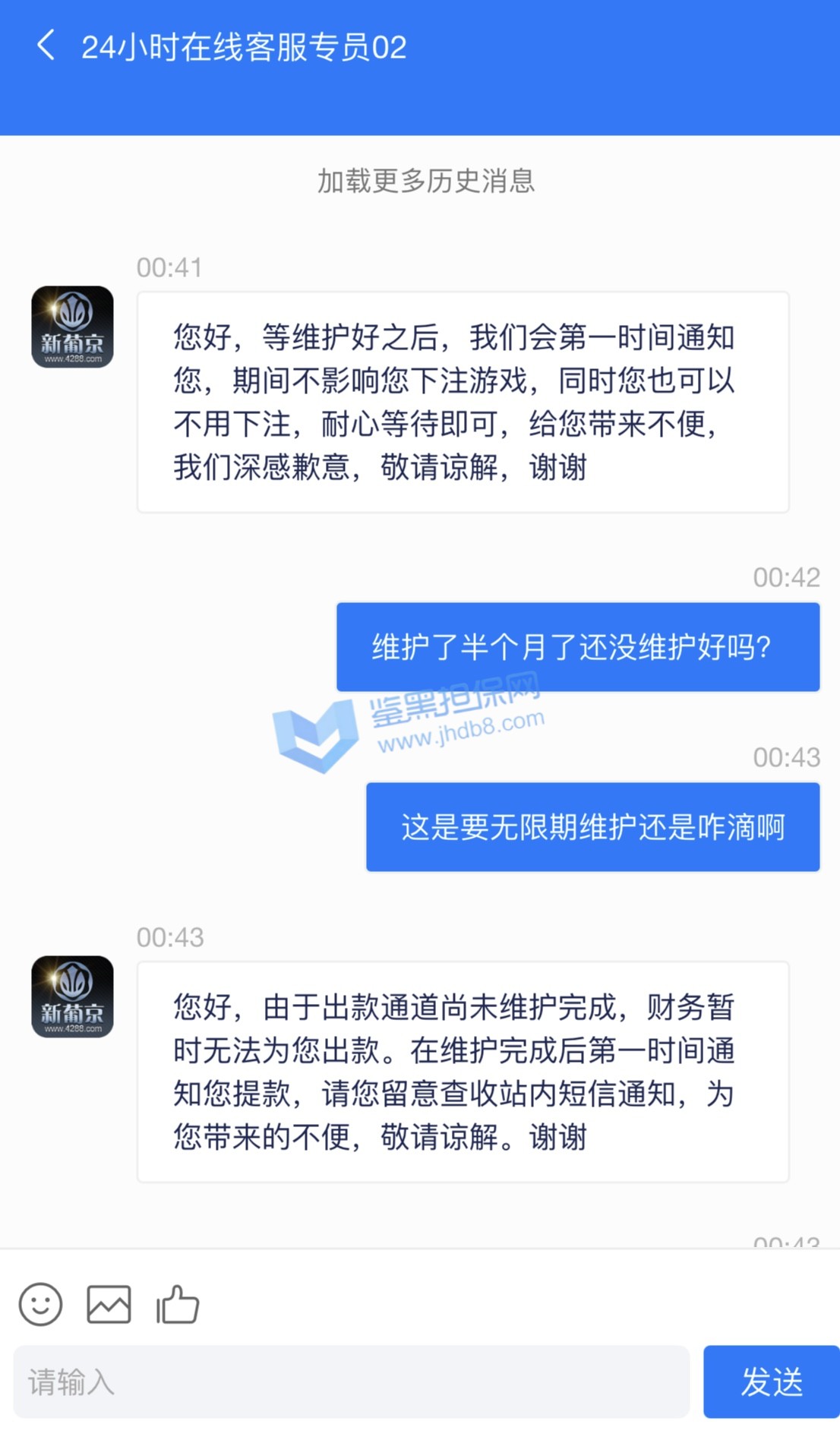The width and height of the screenshot is (840, 1440).
Task: Focus the message input field
Action: click(351, 1382)
